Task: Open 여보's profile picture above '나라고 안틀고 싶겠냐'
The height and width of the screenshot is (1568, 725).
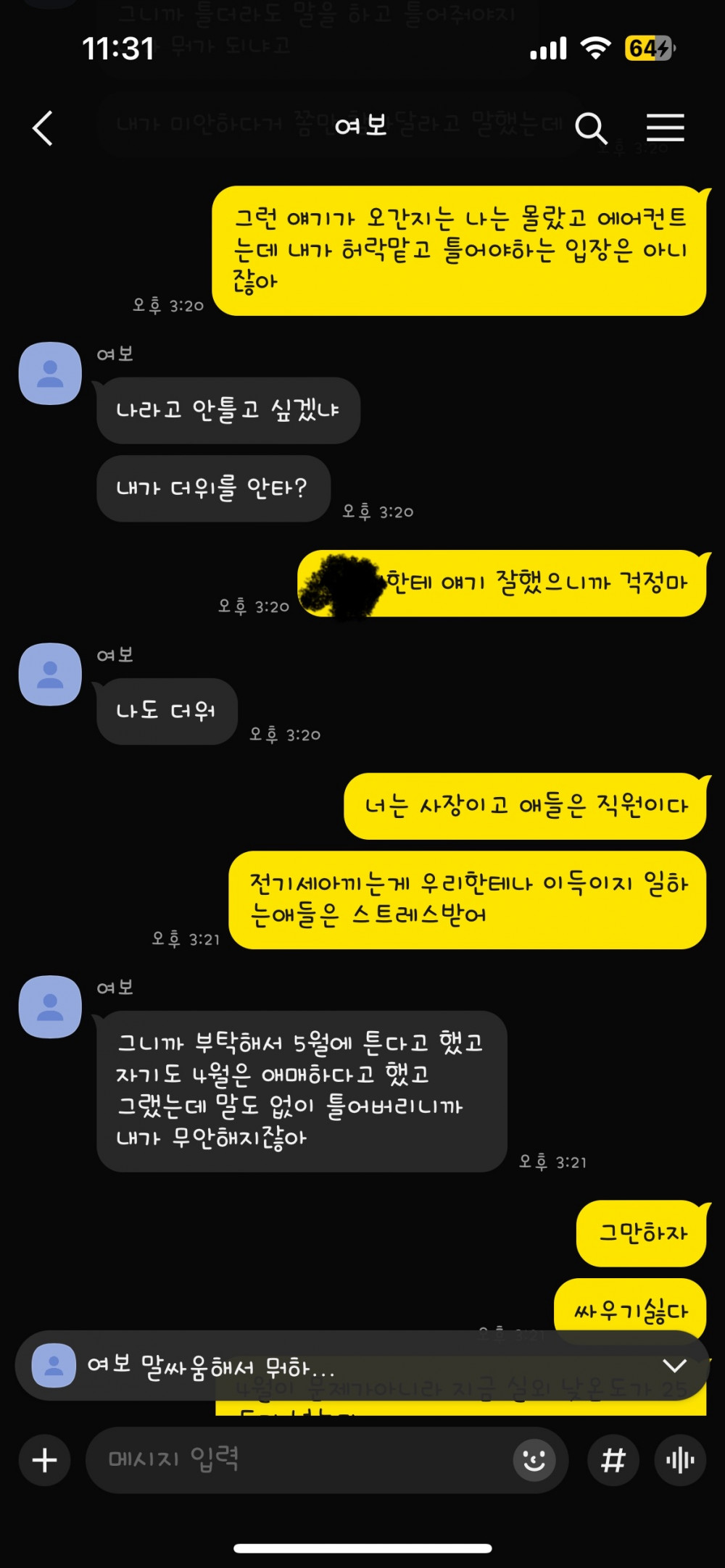Action: coord(50,373)
